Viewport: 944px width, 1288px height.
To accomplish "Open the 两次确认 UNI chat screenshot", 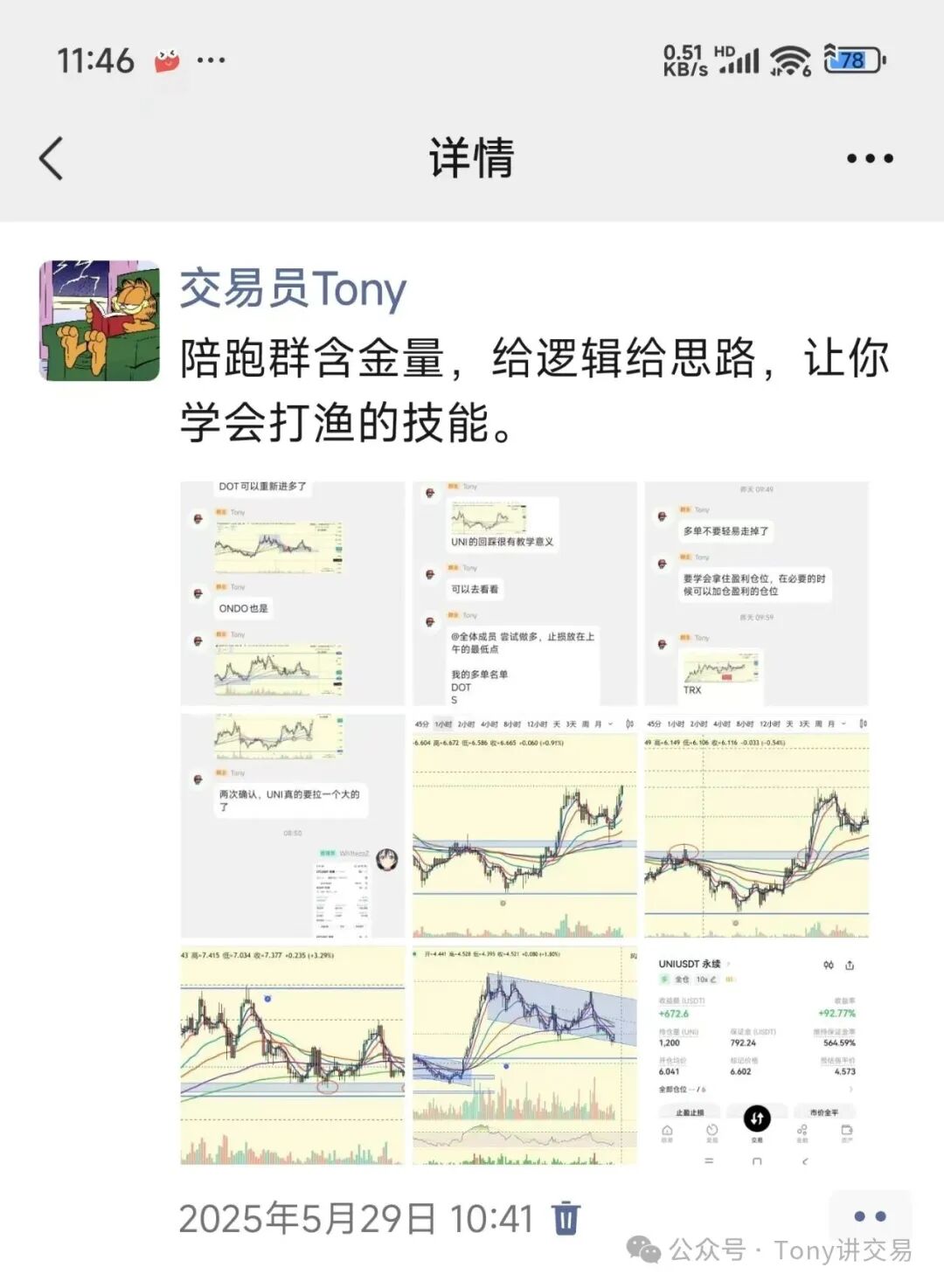I will (x=292, y=826).
